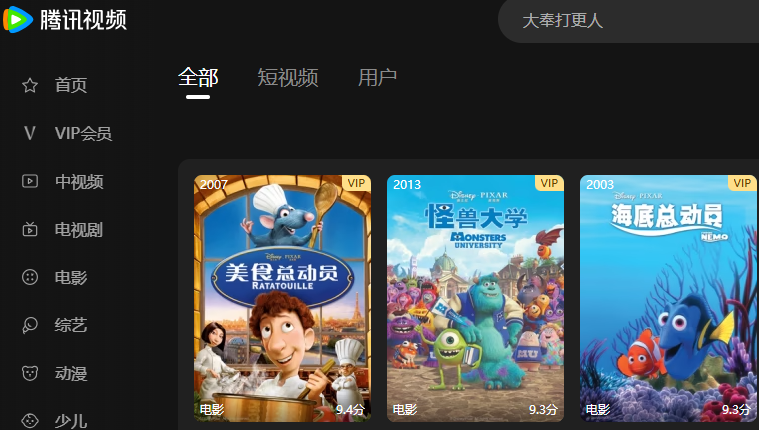Open the VIP会员 section
Viewport: 759px width, 430px height.
pyautogui.click(x=82, y=134)
